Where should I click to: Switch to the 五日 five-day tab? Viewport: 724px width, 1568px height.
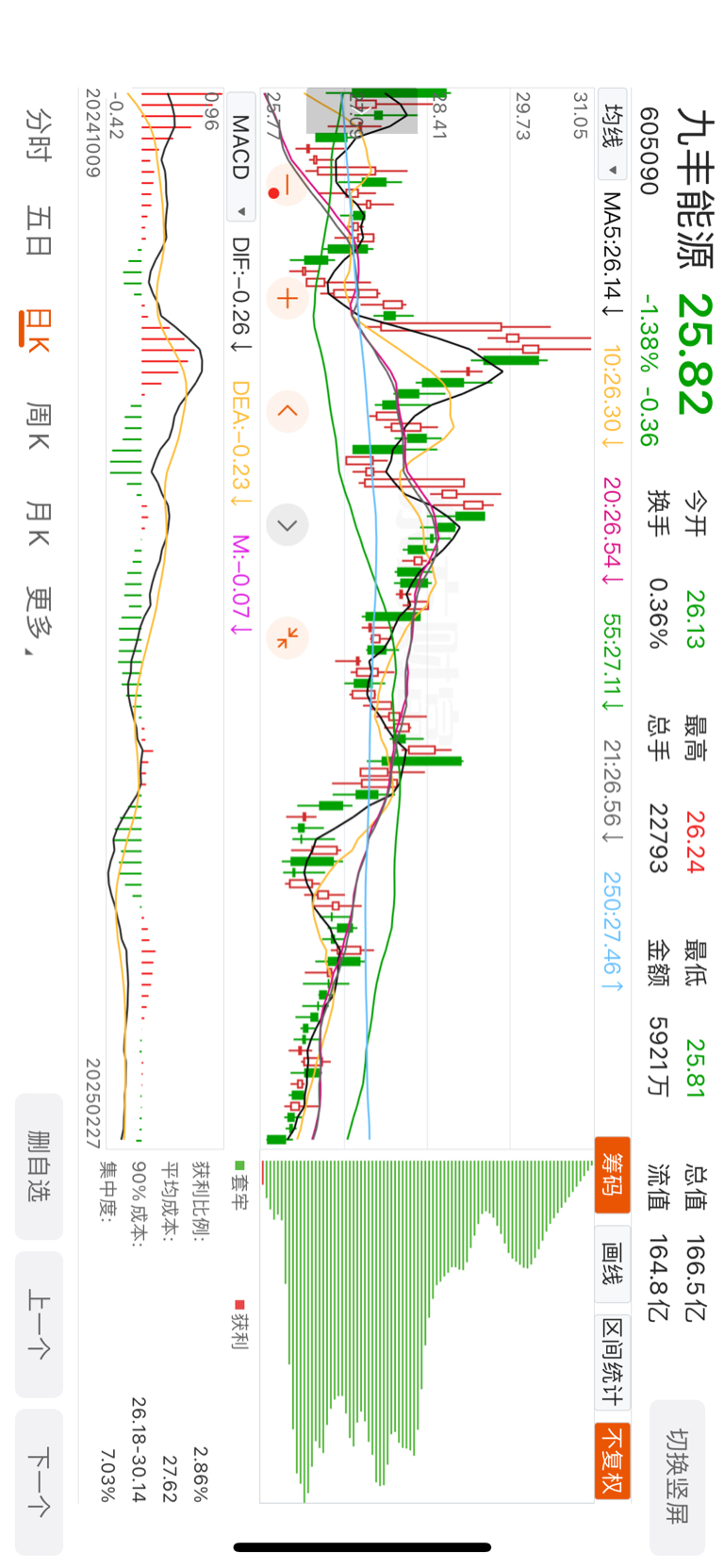pyautogui.click(x=38, y=232)
